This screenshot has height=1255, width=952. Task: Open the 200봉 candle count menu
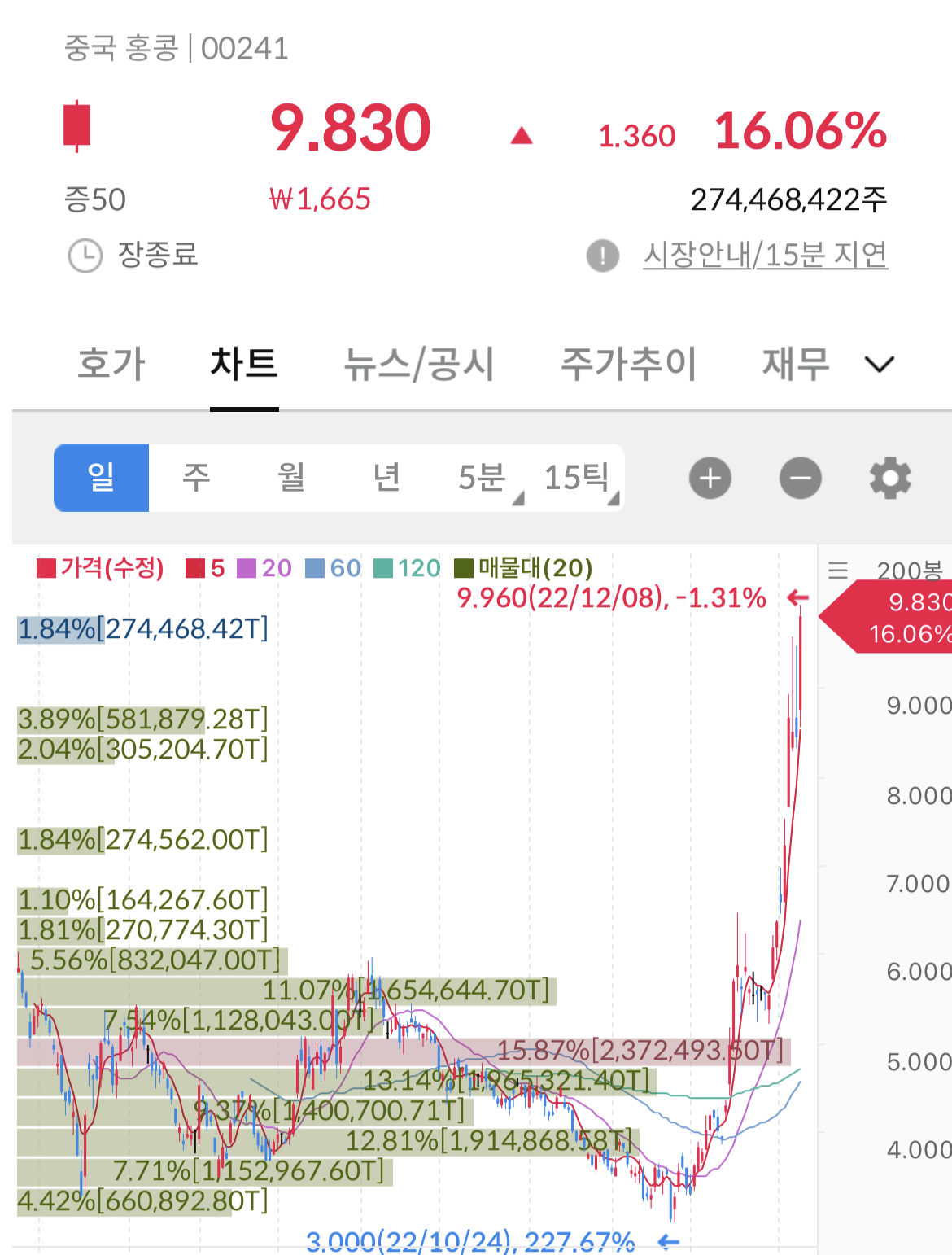click(889, 571)
